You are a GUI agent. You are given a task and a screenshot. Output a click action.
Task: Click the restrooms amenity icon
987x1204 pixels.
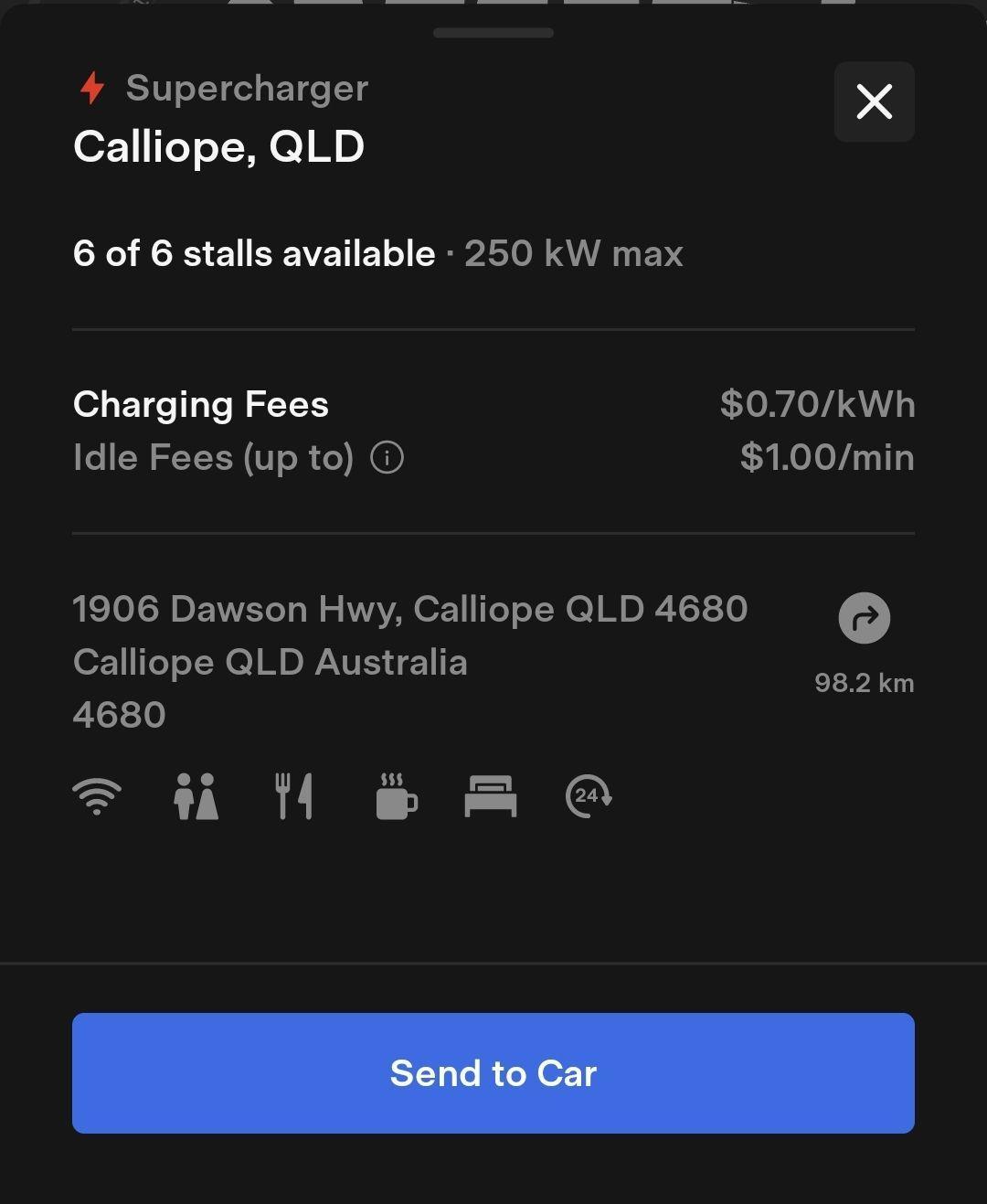coord(197,794)
